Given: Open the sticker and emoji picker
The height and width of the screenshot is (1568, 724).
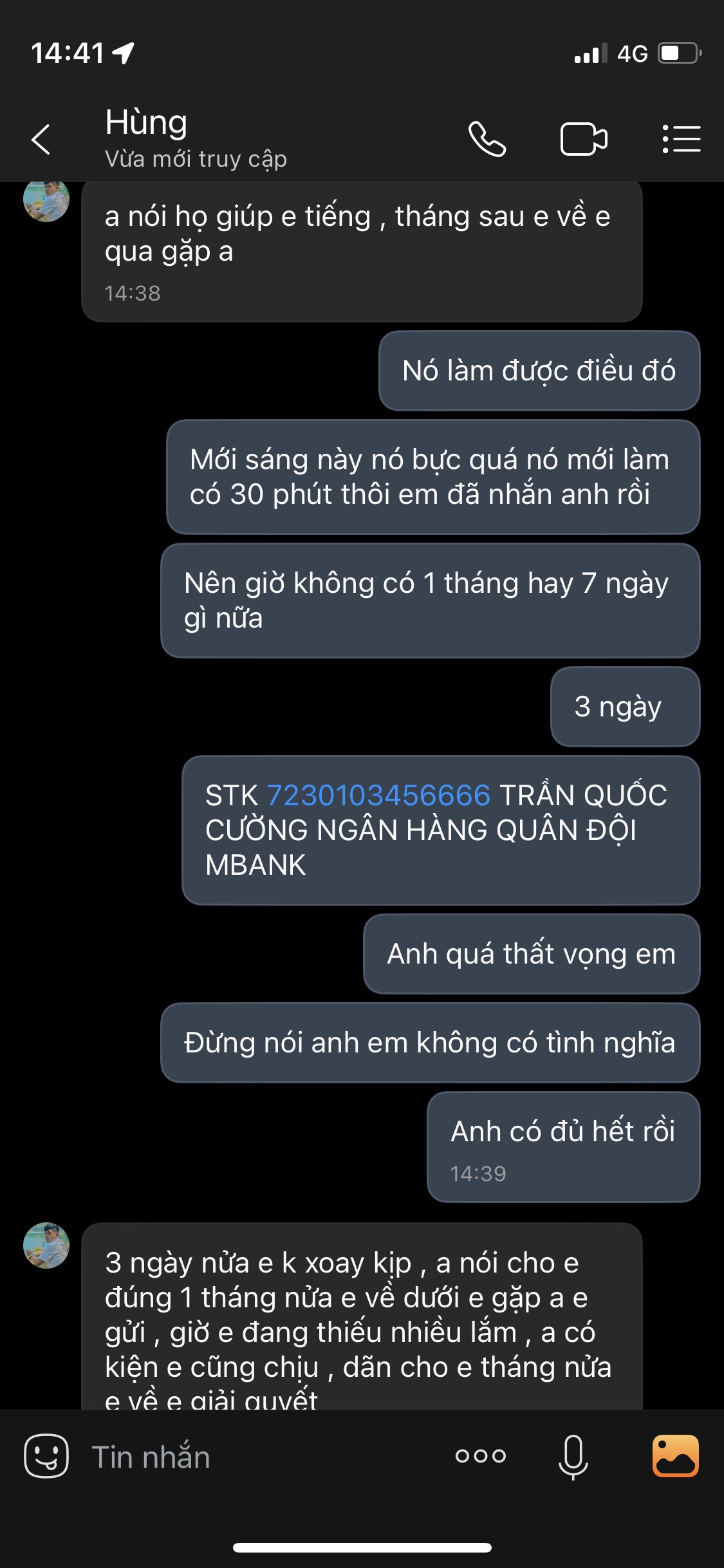Looking at the screenshot, I should pos(46,1456).
